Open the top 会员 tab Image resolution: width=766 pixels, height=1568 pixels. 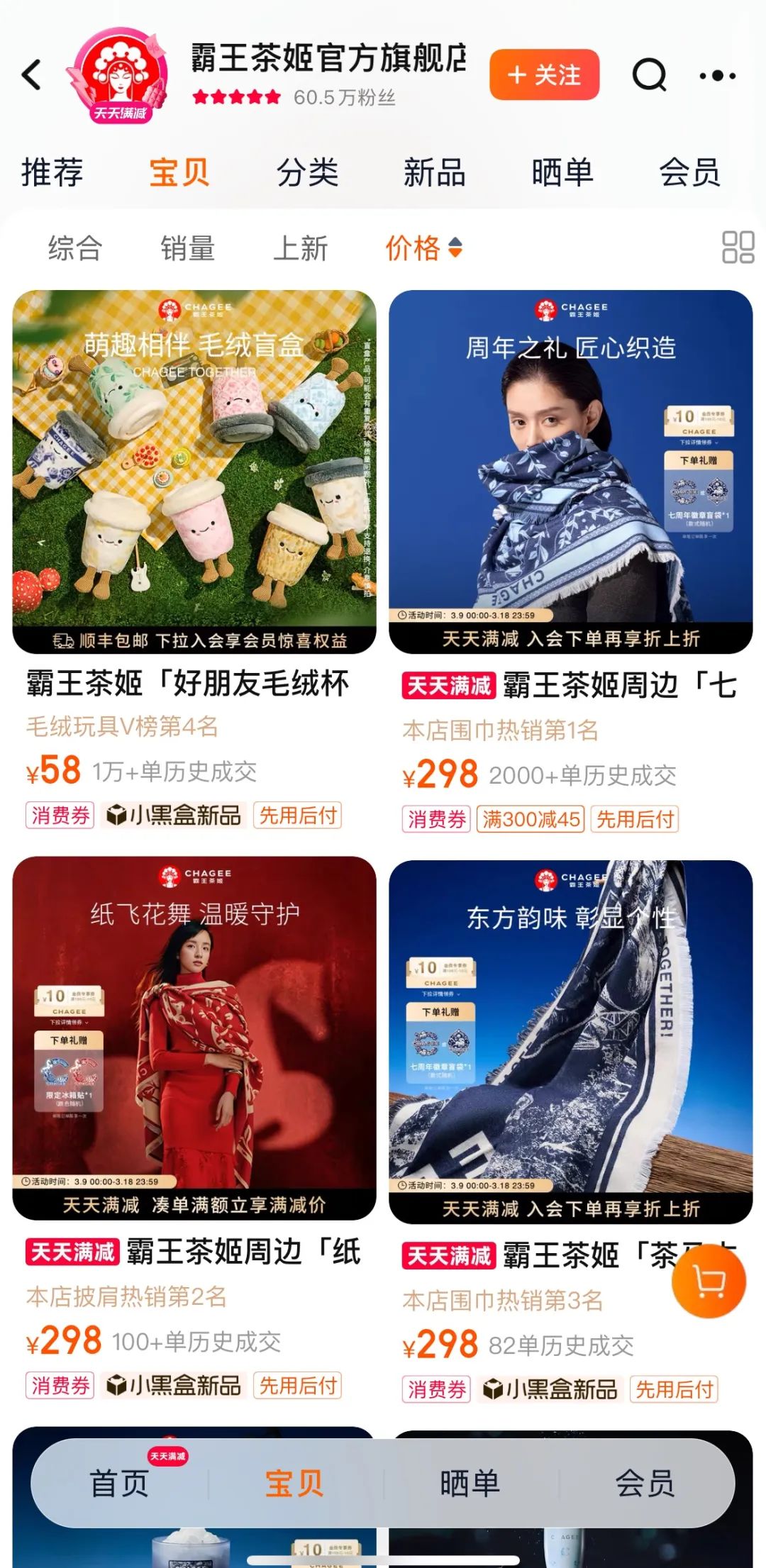coord(689,172)
